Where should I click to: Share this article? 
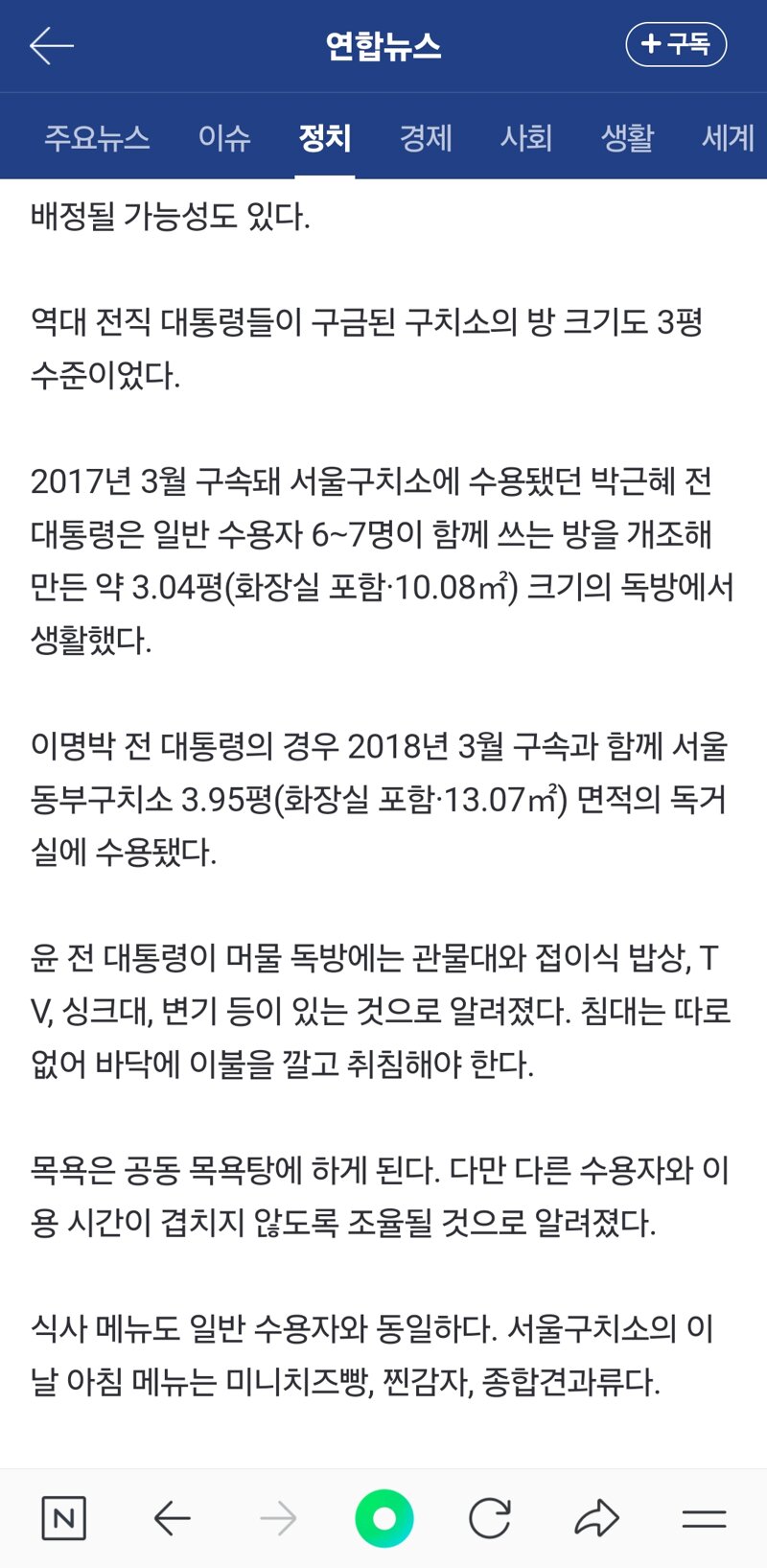point(596,1518)
